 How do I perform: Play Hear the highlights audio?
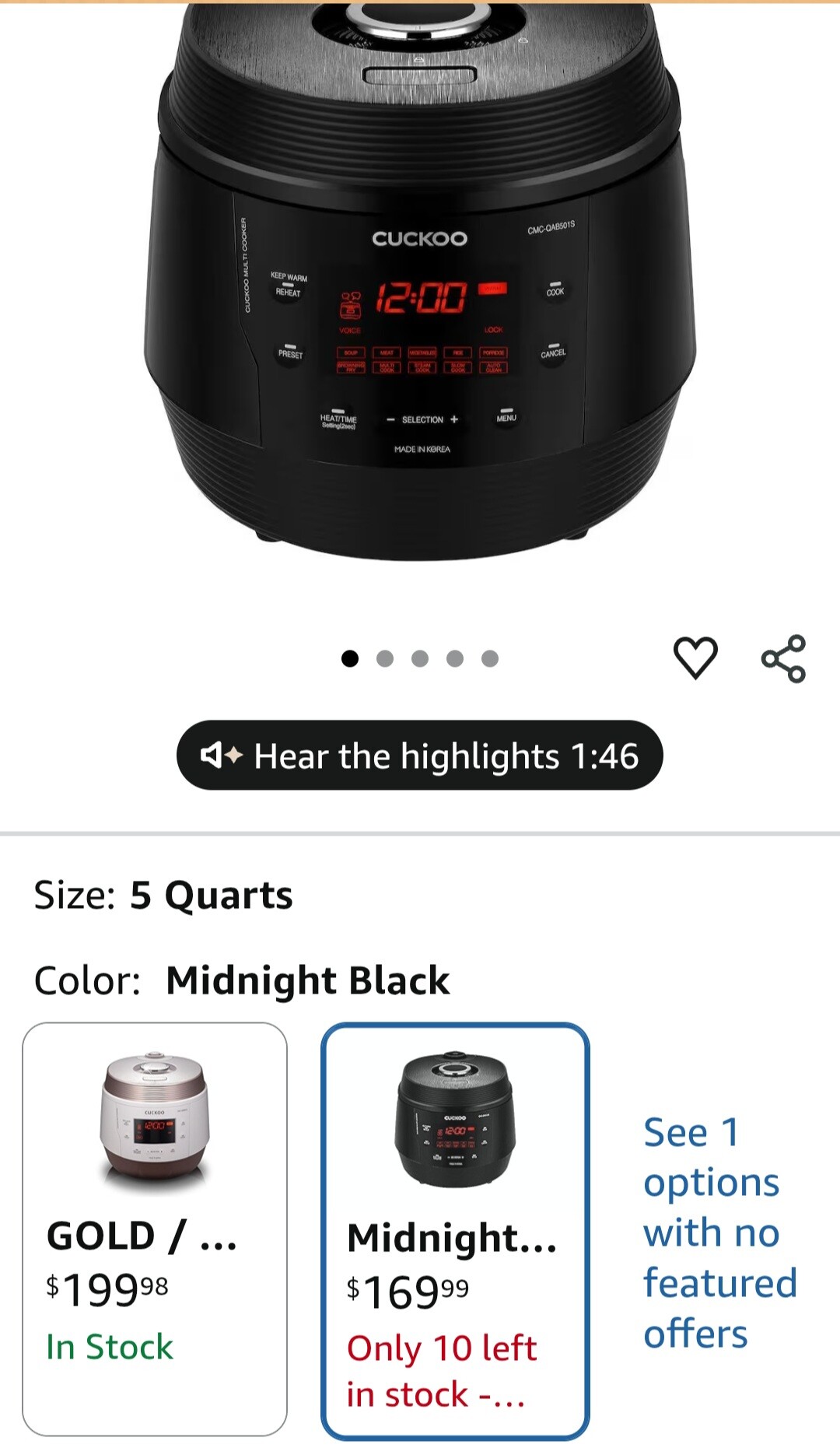pos(420,756)
